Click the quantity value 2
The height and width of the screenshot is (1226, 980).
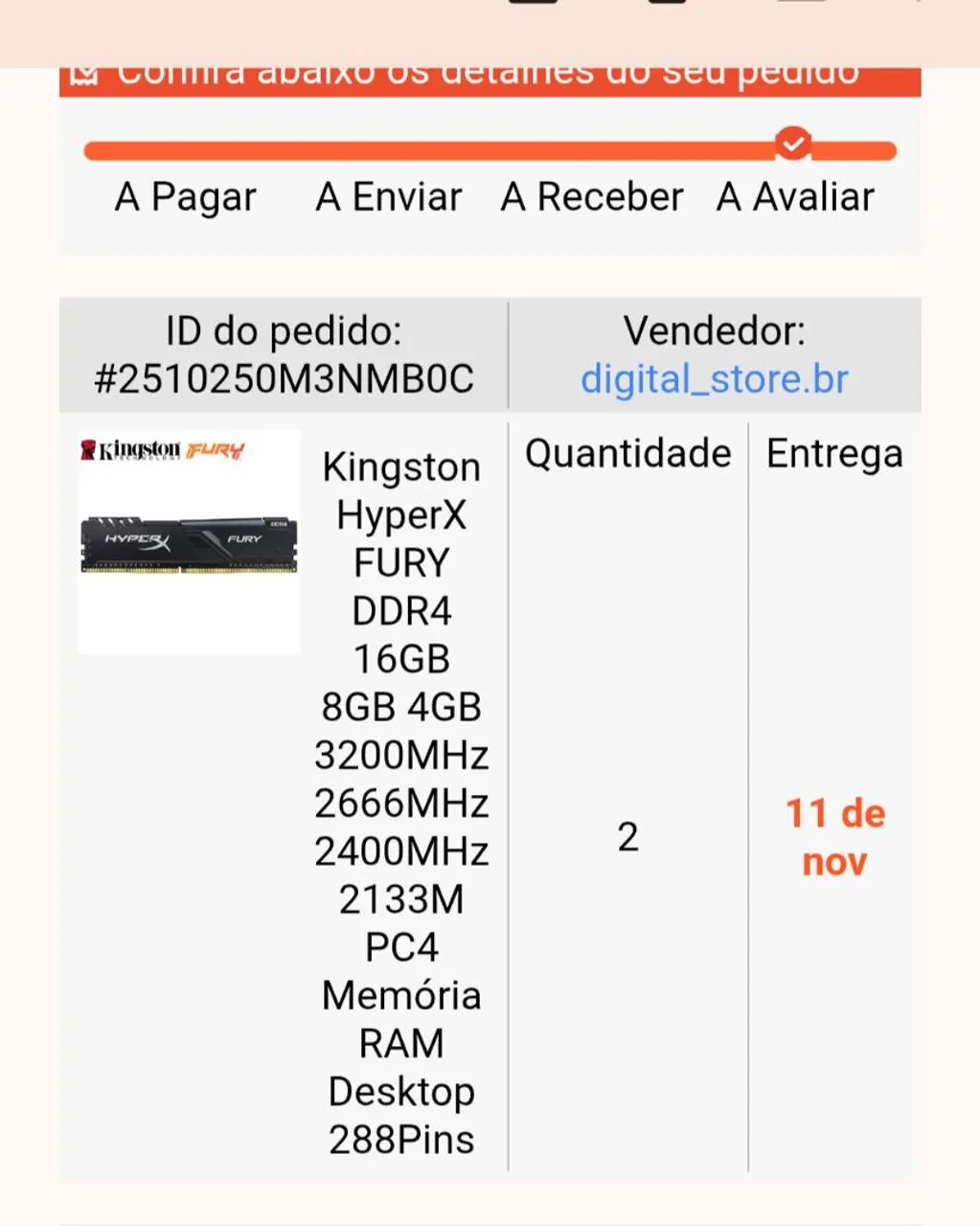click(x=628, y=838)
